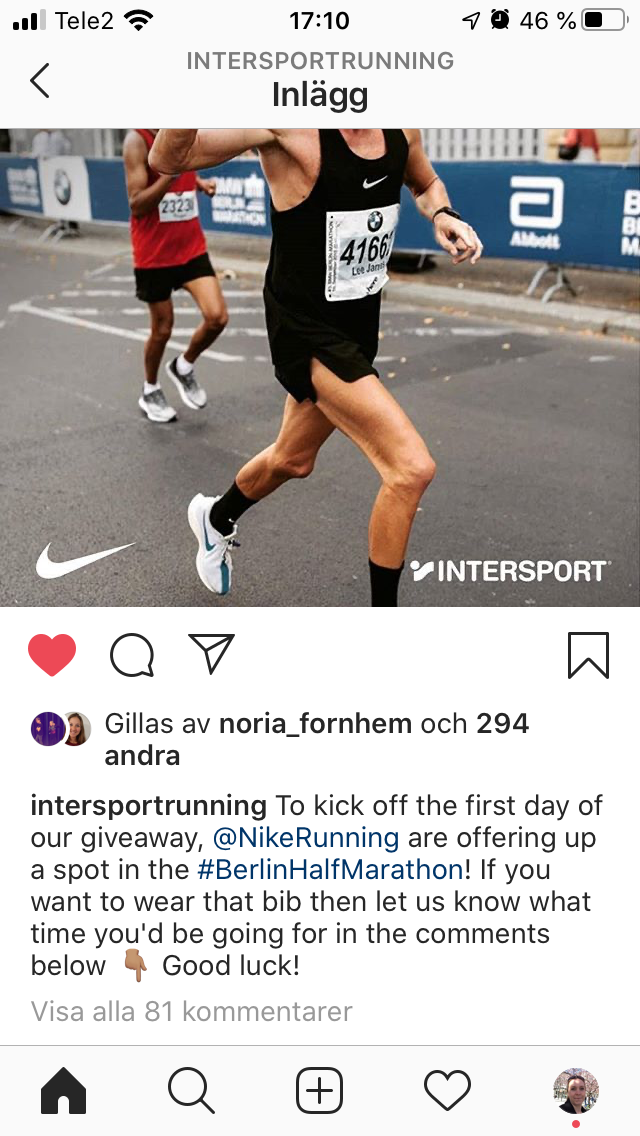Unlike the post via the red heart
Viewport: 640px width, 1136px height.
point(52,656)
